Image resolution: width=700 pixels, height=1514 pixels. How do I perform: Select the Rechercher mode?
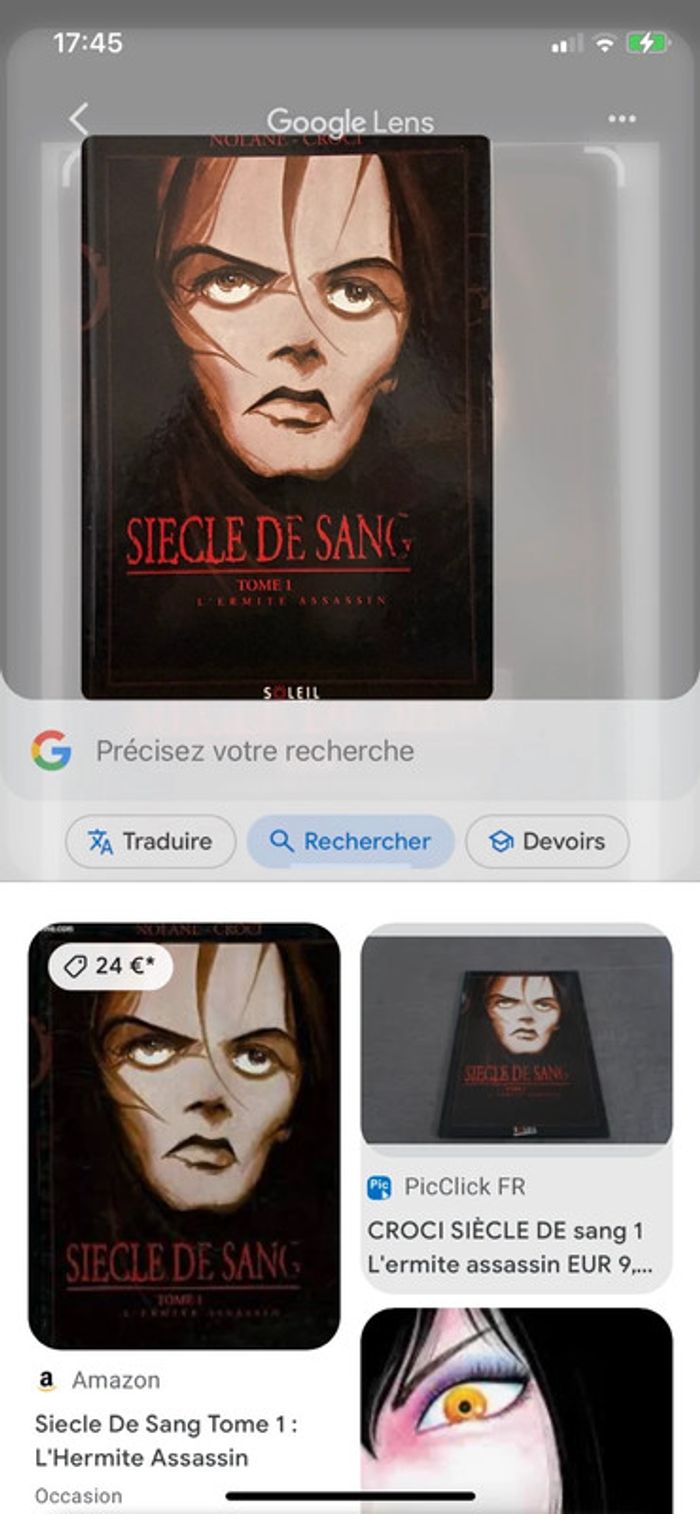[350, 841]
